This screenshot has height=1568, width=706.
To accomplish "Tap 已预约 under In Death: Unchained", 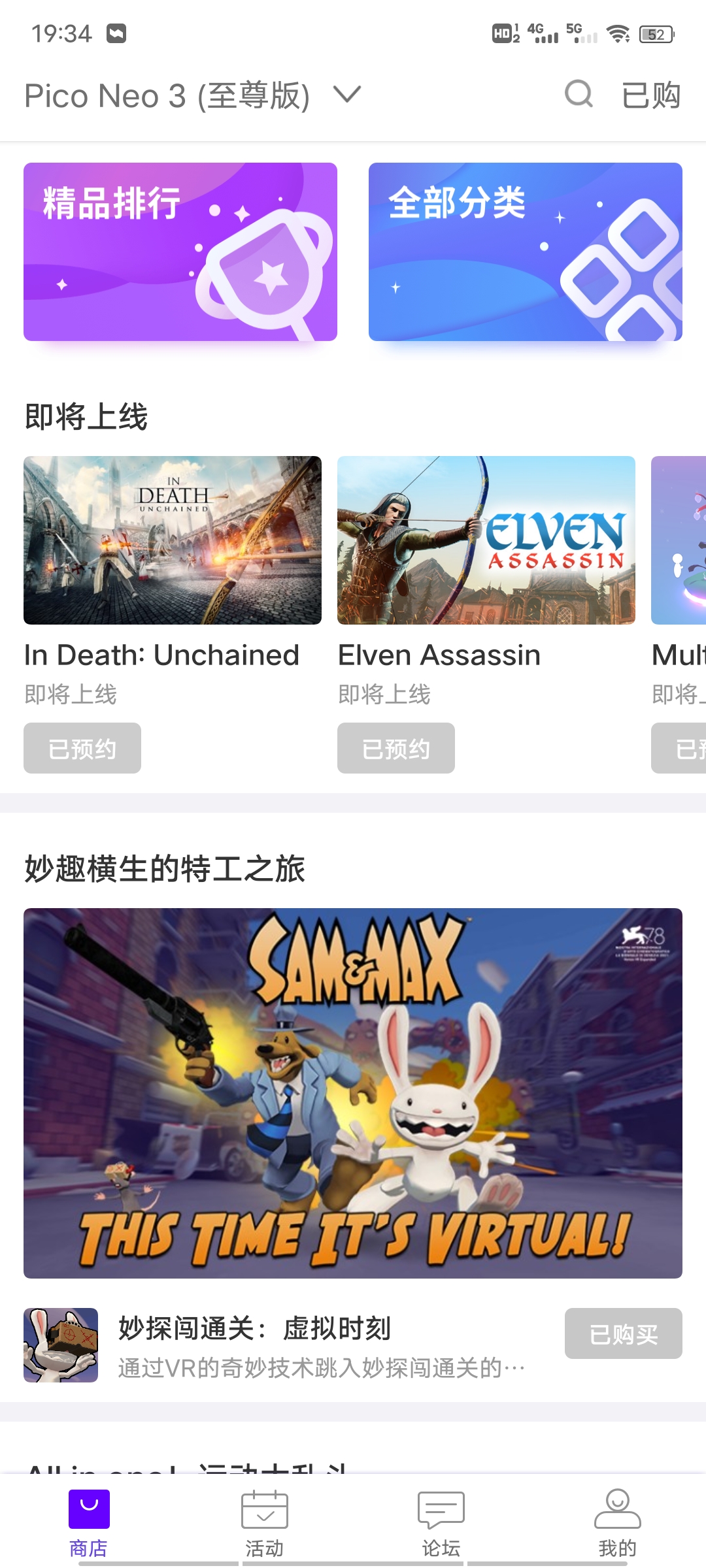I will [x=82, y=748].
